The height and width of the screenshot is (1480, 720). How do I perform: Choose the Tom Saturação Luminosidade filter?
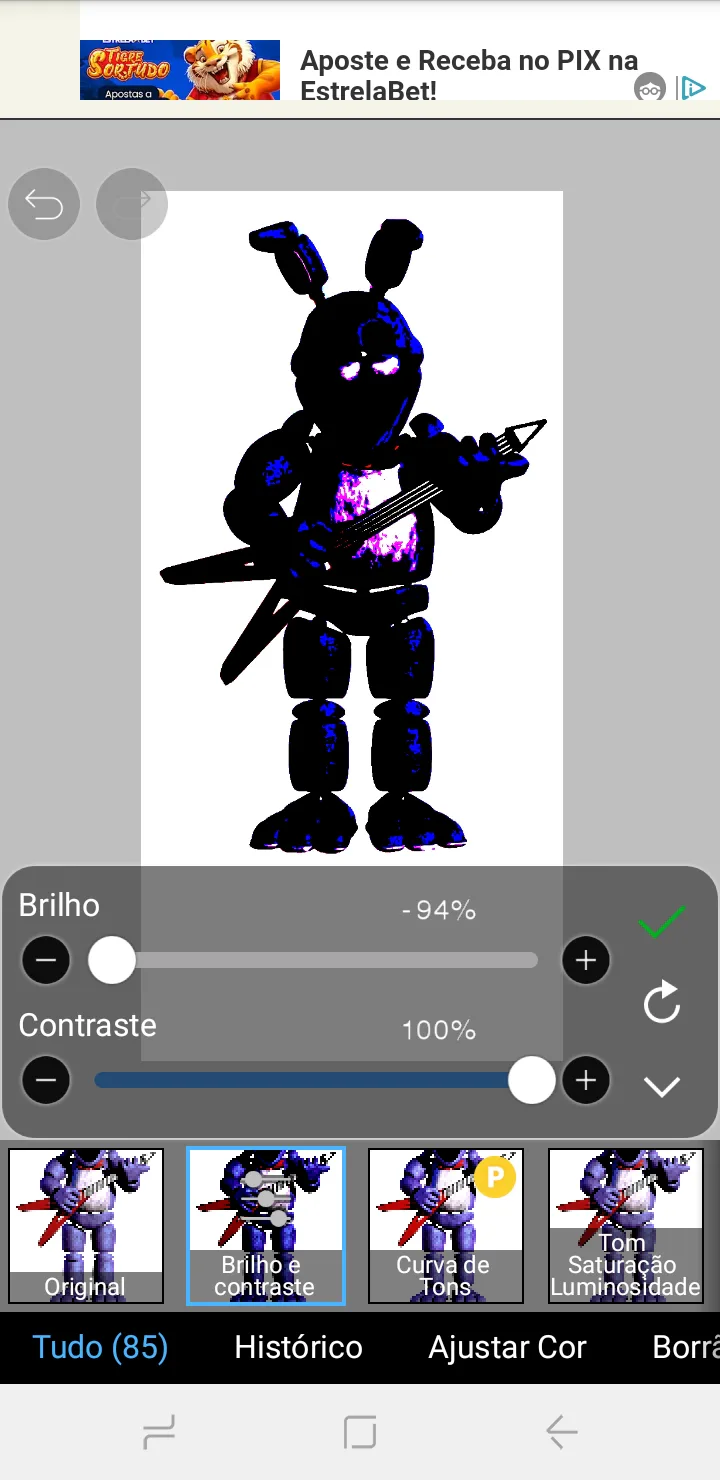pyautogui.click(x=626, y=1226)
